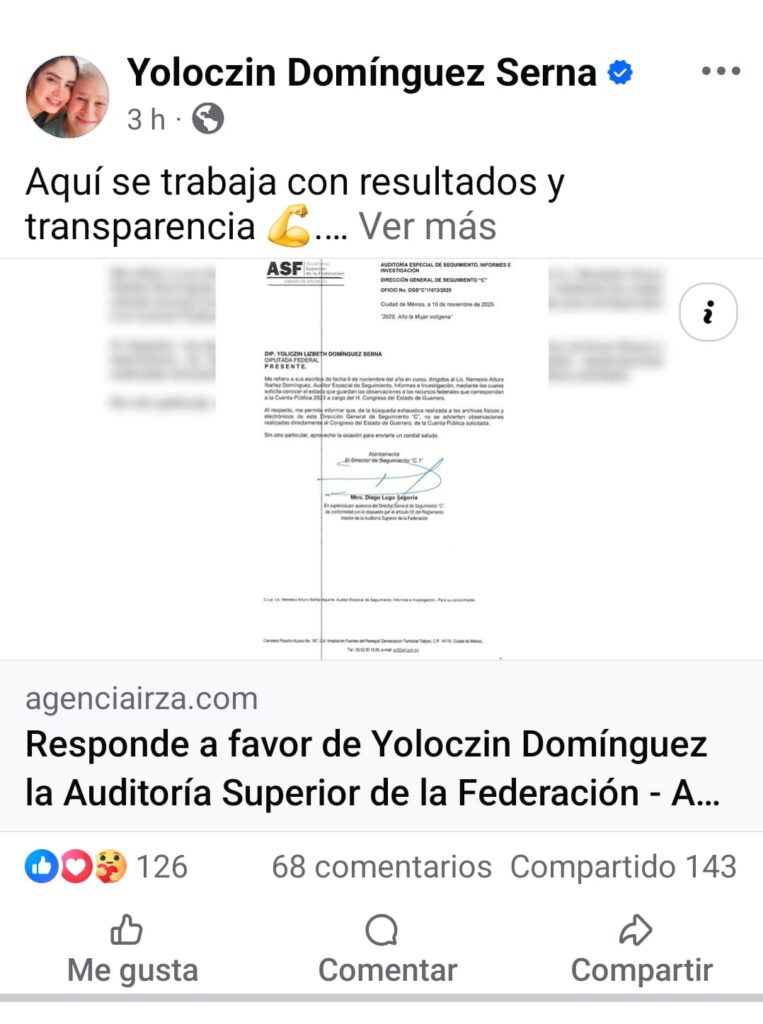Image resolution: width=763 pixels, height=1024 pixels.
Task: Open the post's three-dot options menu
Action: [719, 72]
